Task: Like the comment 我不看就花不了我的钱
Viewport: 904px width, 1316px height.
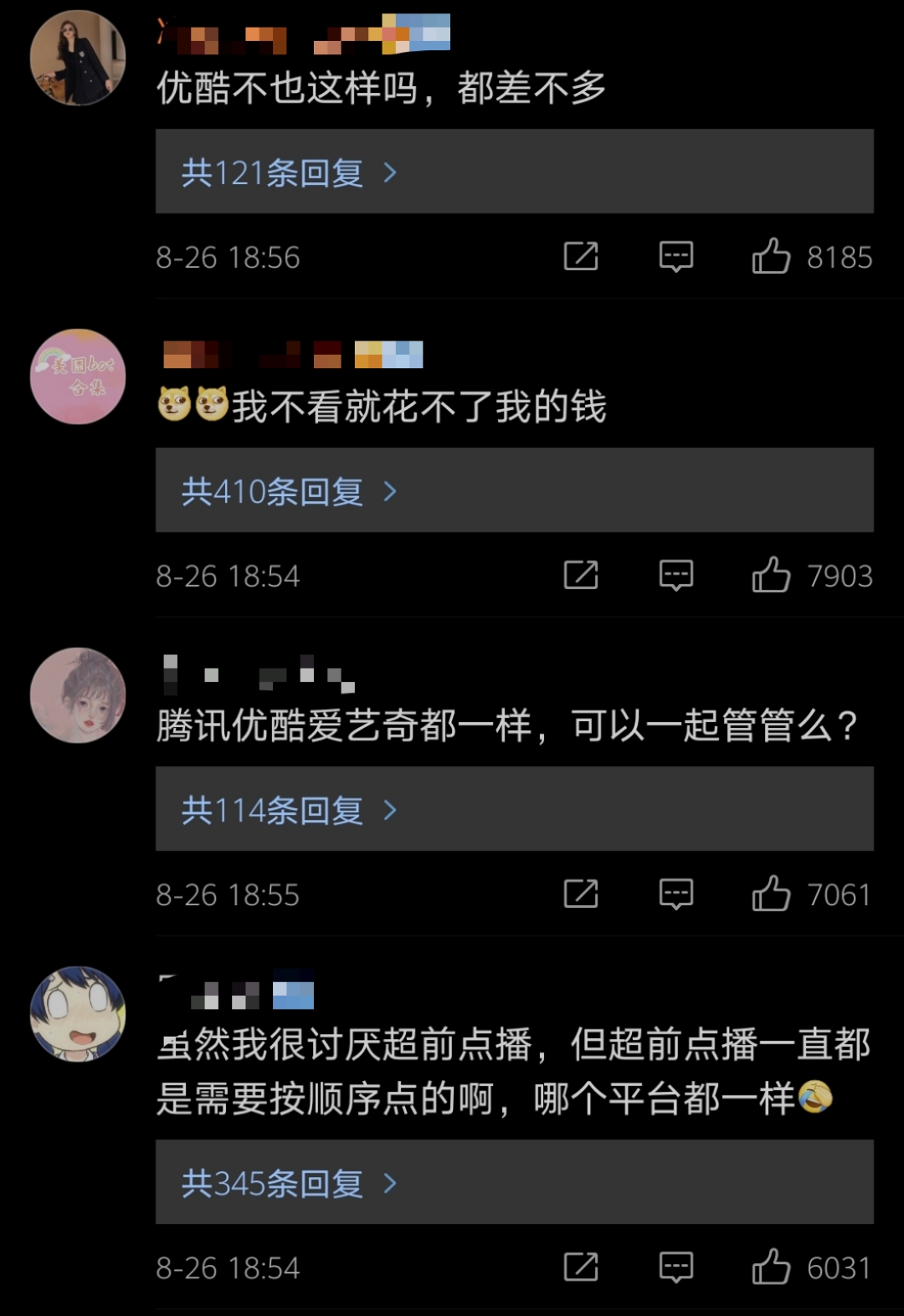Action: (771, 575)
